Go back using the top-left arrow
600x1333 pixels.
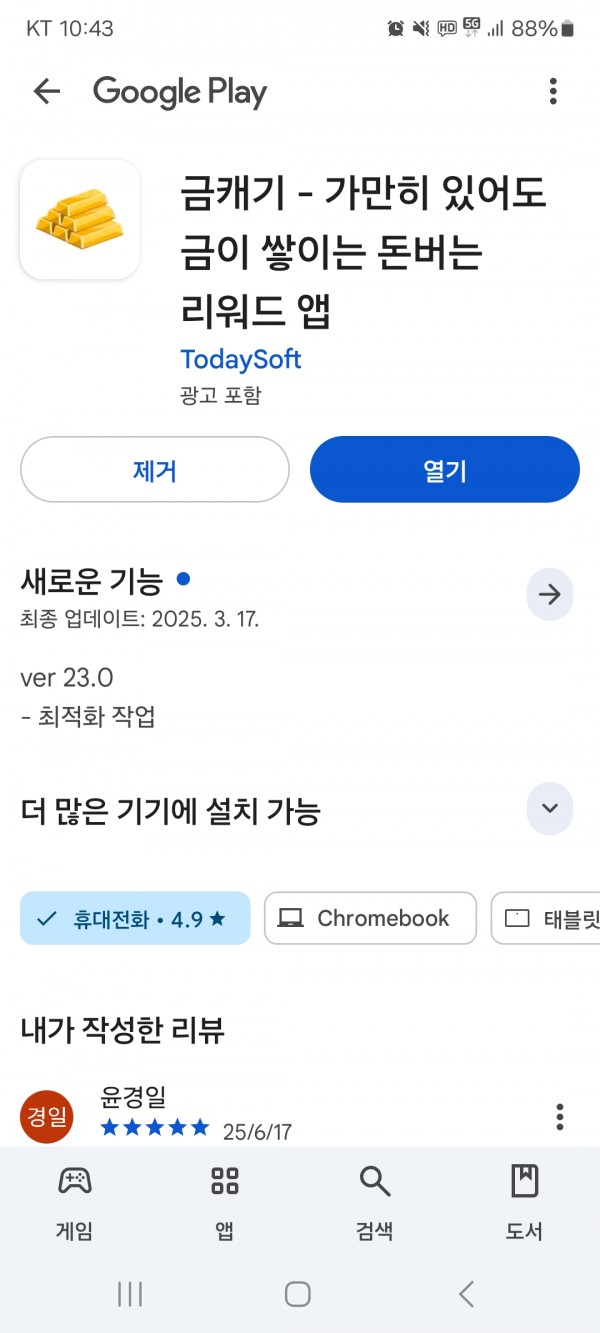coord(47,92)
